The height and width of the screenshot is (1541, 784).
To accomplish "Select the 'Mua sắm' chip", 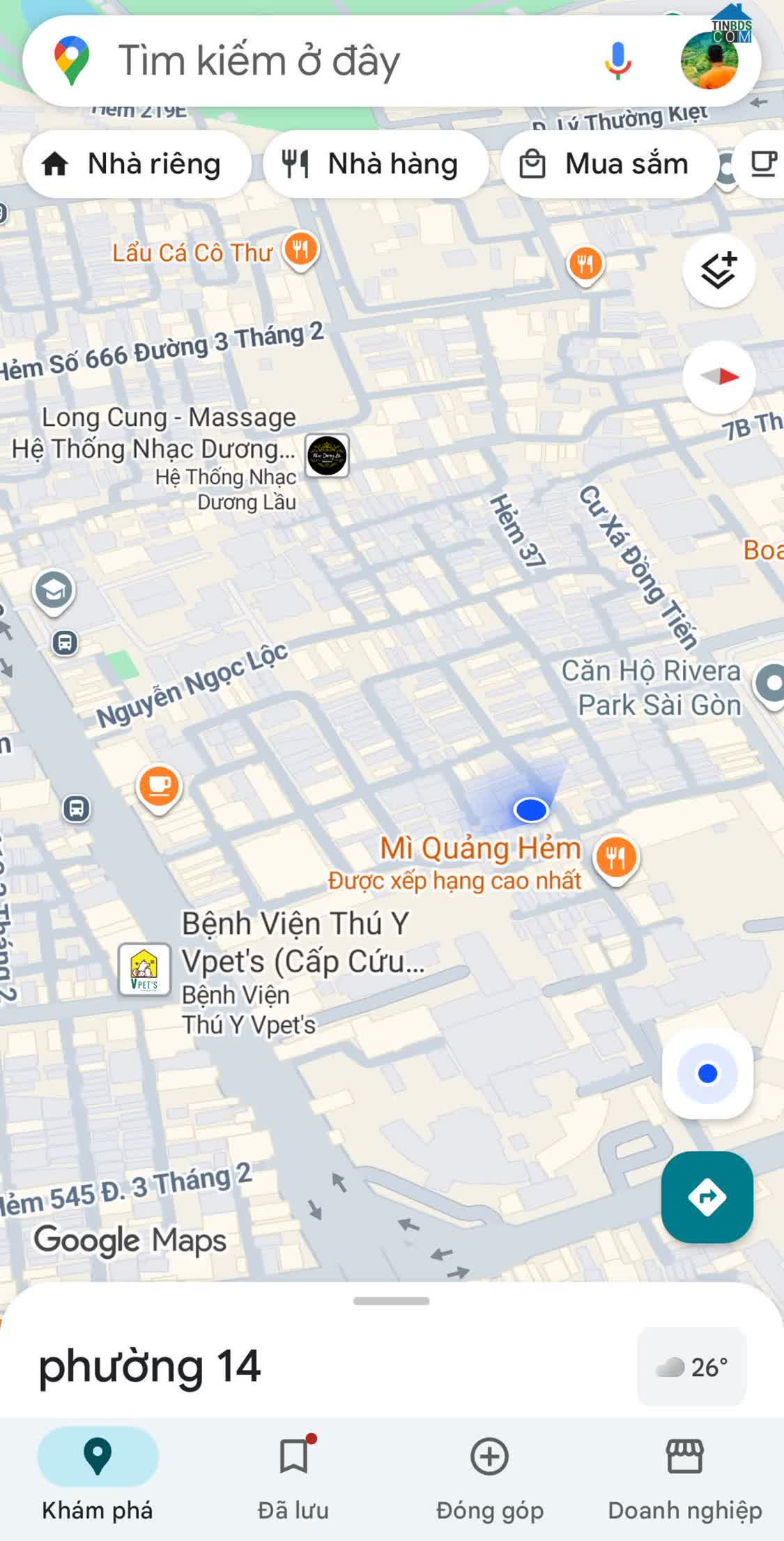I will (608, 164).
